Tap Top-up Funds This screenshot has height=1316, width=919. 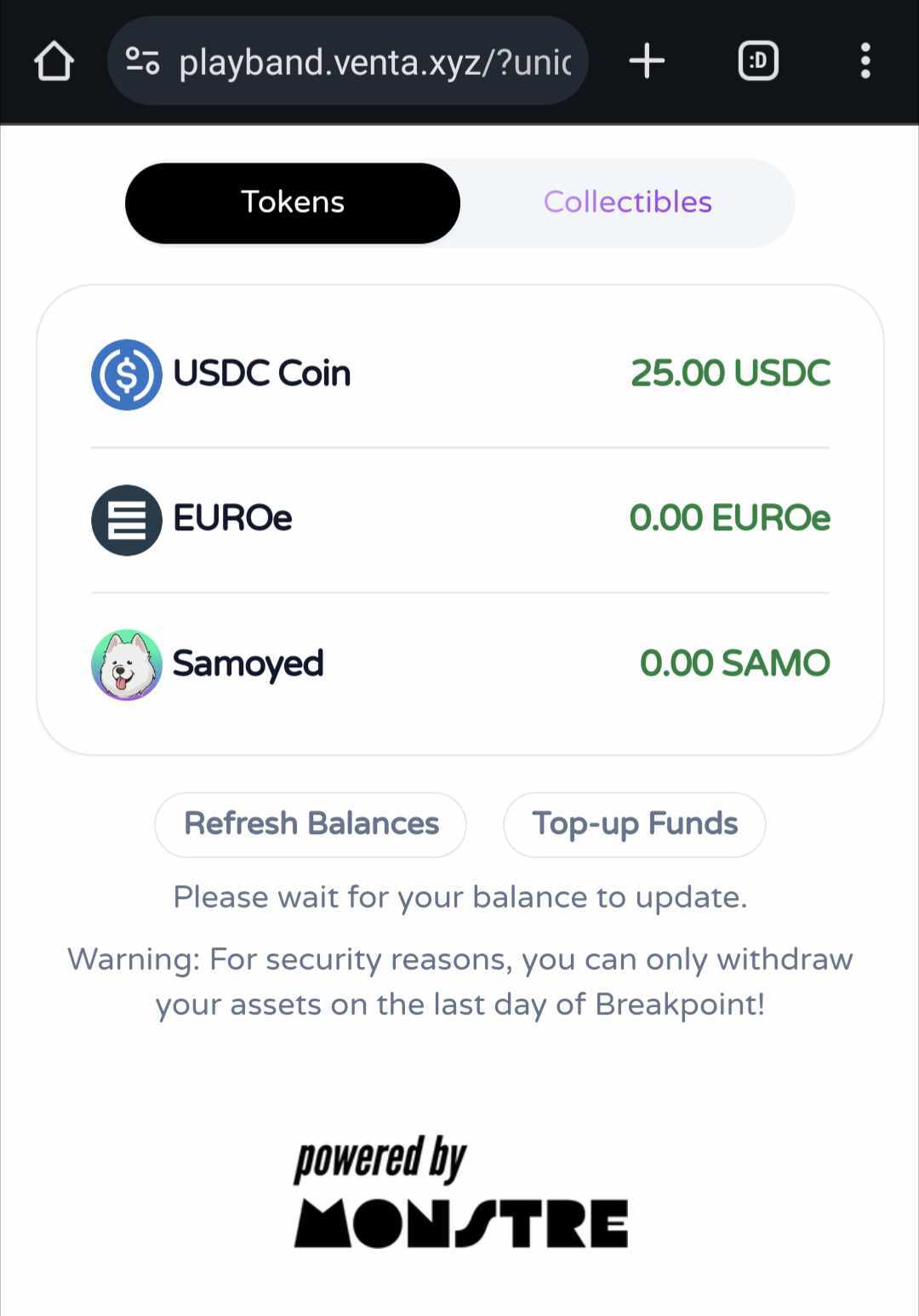click(634, 824)
